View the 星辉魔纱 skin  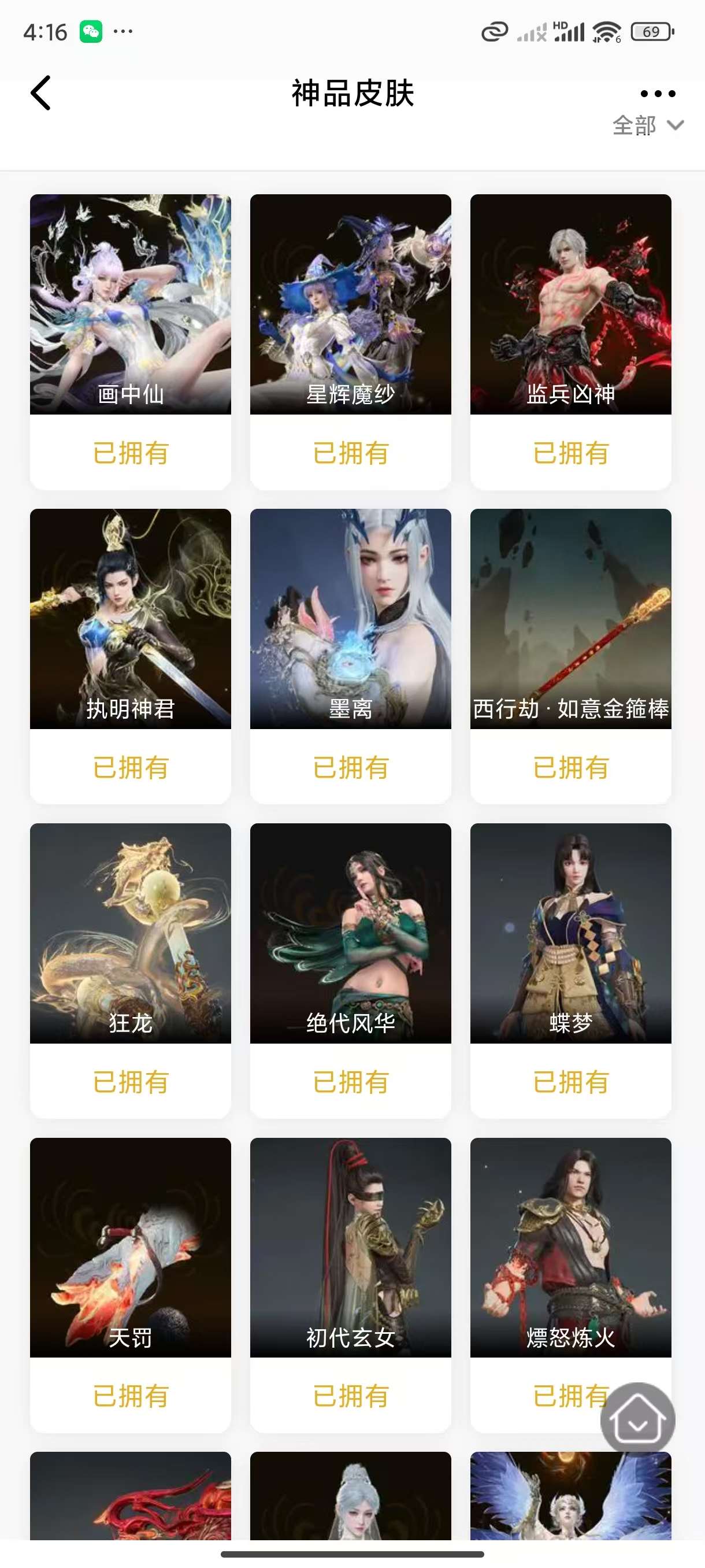pyautogui.click(x=350, y=304)
